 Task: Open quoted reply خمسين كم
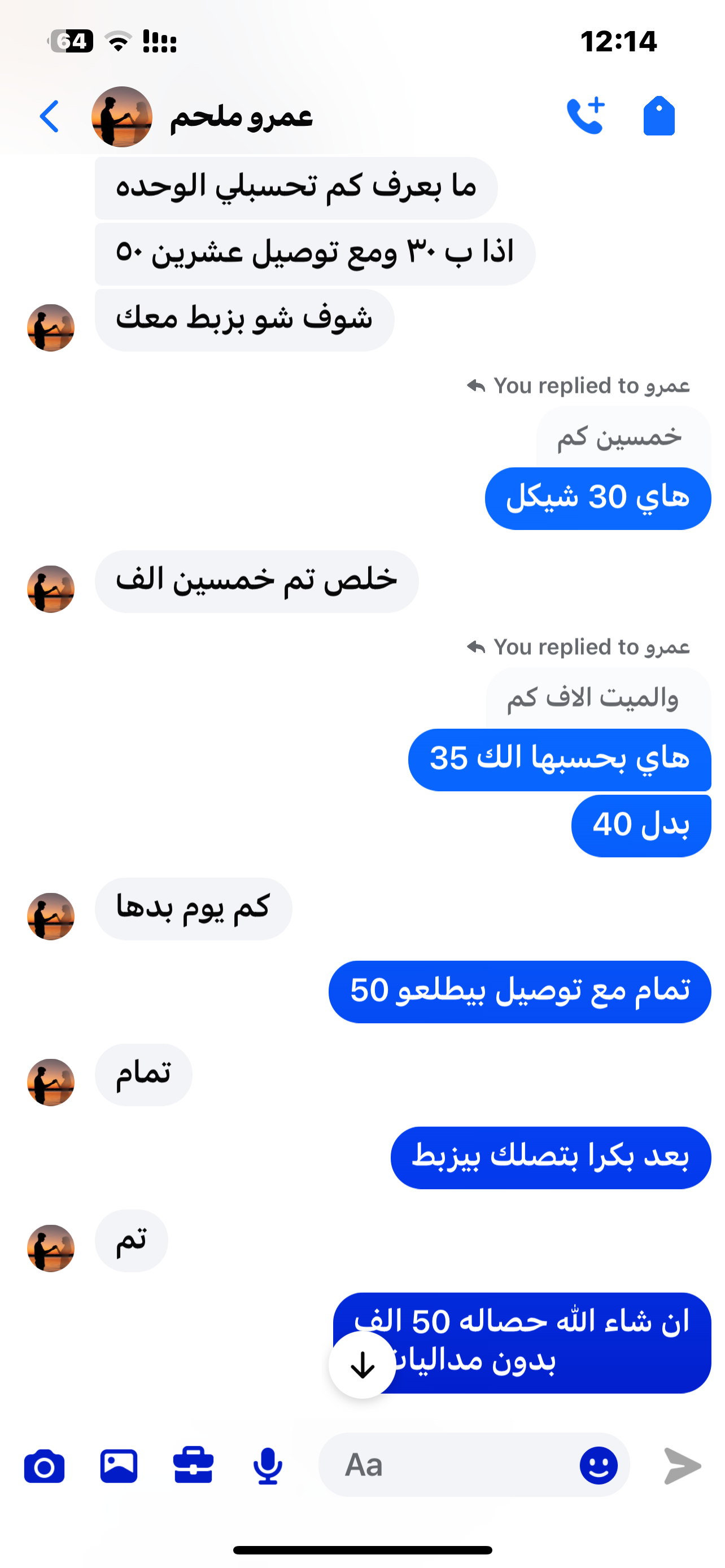click(619, 437)
